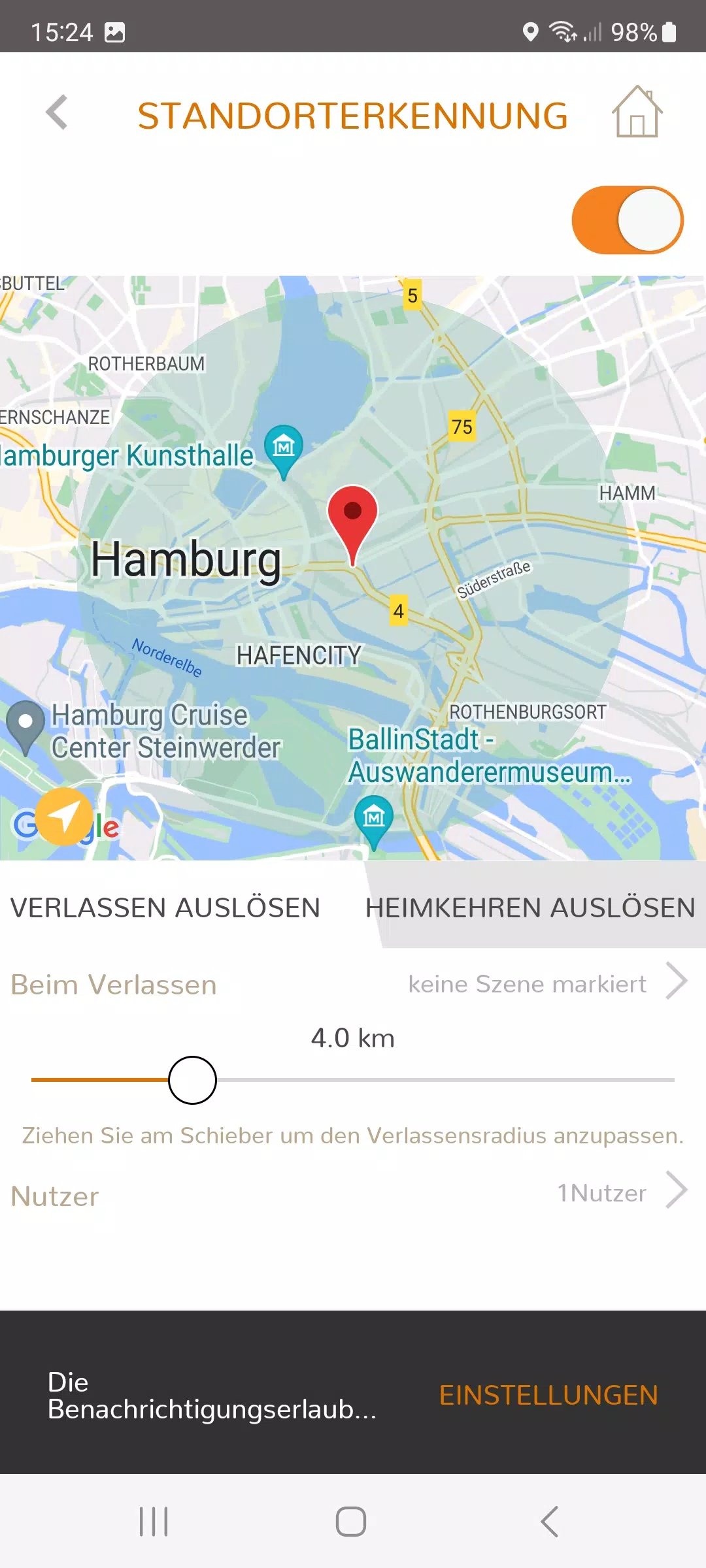This screenshot has width=706, height=1568.
Task: Open the home screen via house icon
Action: pyautogui.click(x=637, y=112)
